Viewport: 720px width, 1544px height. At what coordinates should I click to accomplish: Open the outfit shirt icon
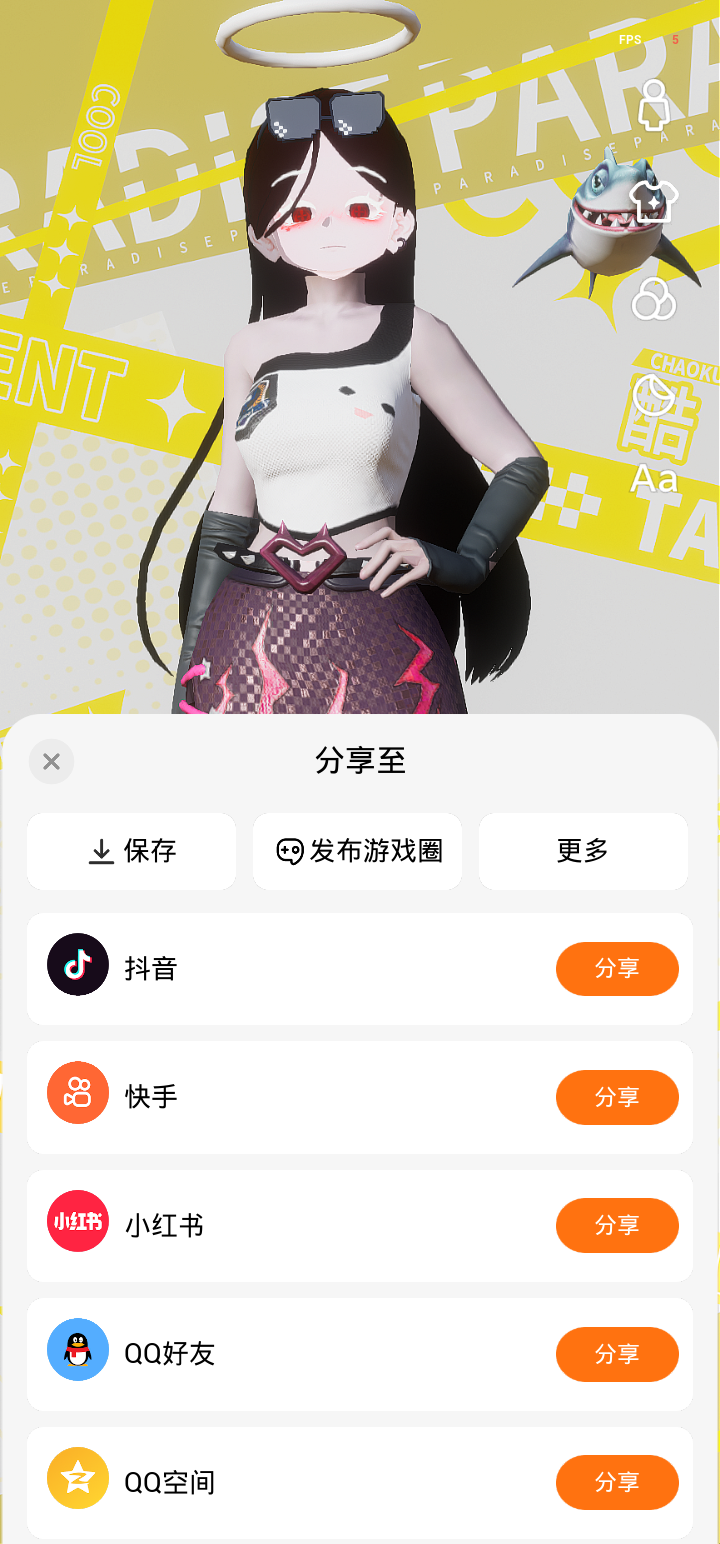654,201
